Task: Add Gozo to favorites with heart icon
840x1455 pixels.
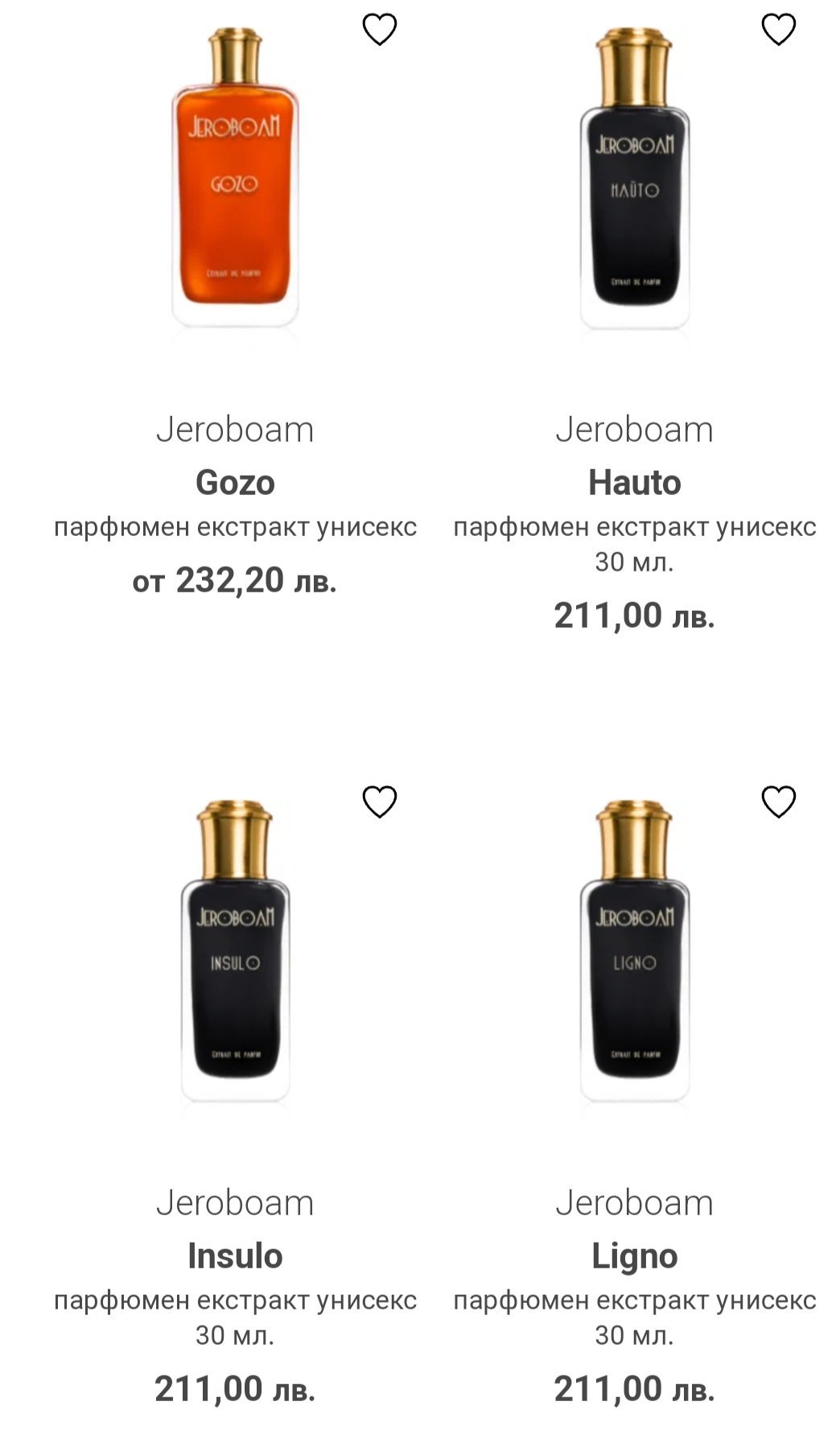Action: tap(380, 30)
